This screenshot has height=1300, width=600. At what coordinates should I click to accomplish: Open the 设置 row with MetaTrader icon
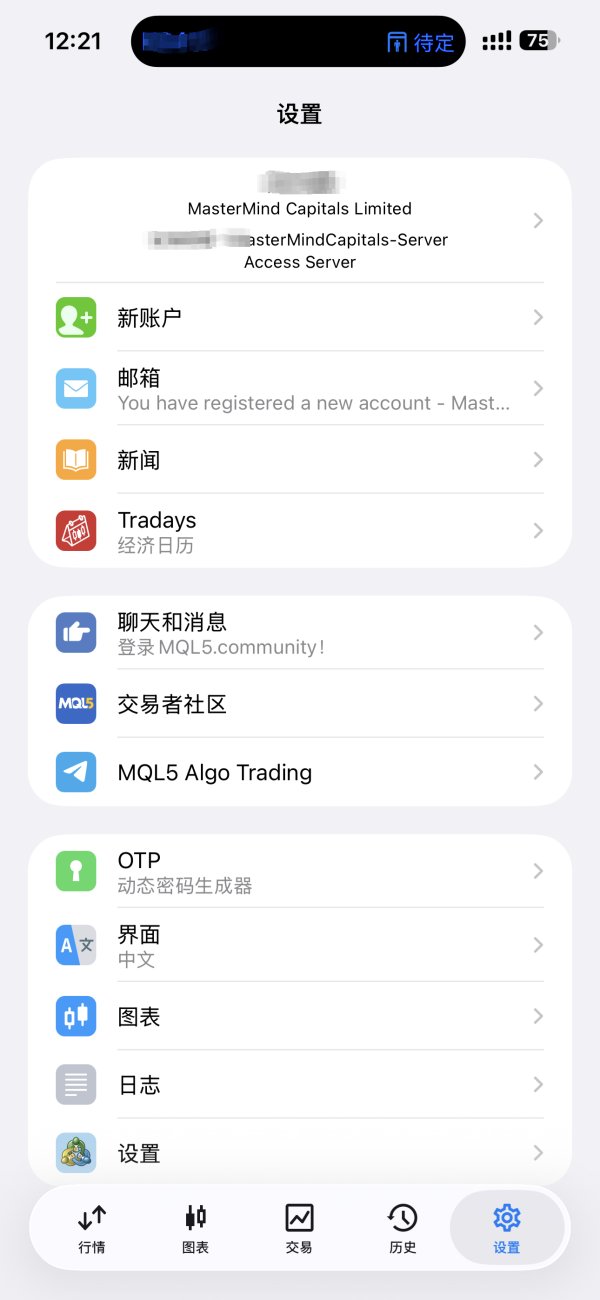click(x=300, y=1153)
